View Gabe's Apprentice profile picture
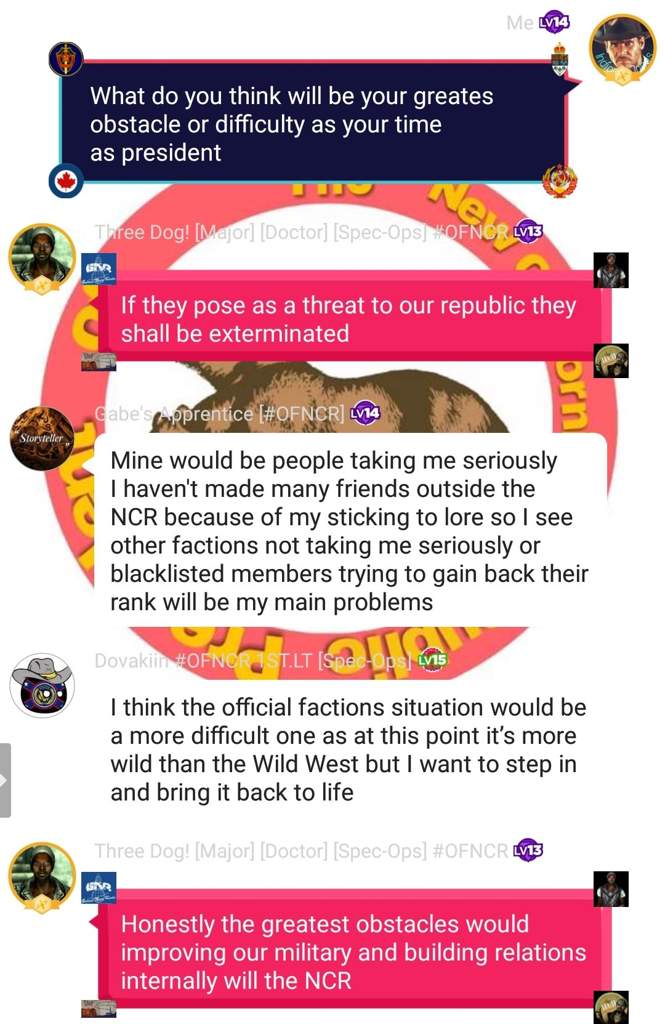 pos(42,439)
